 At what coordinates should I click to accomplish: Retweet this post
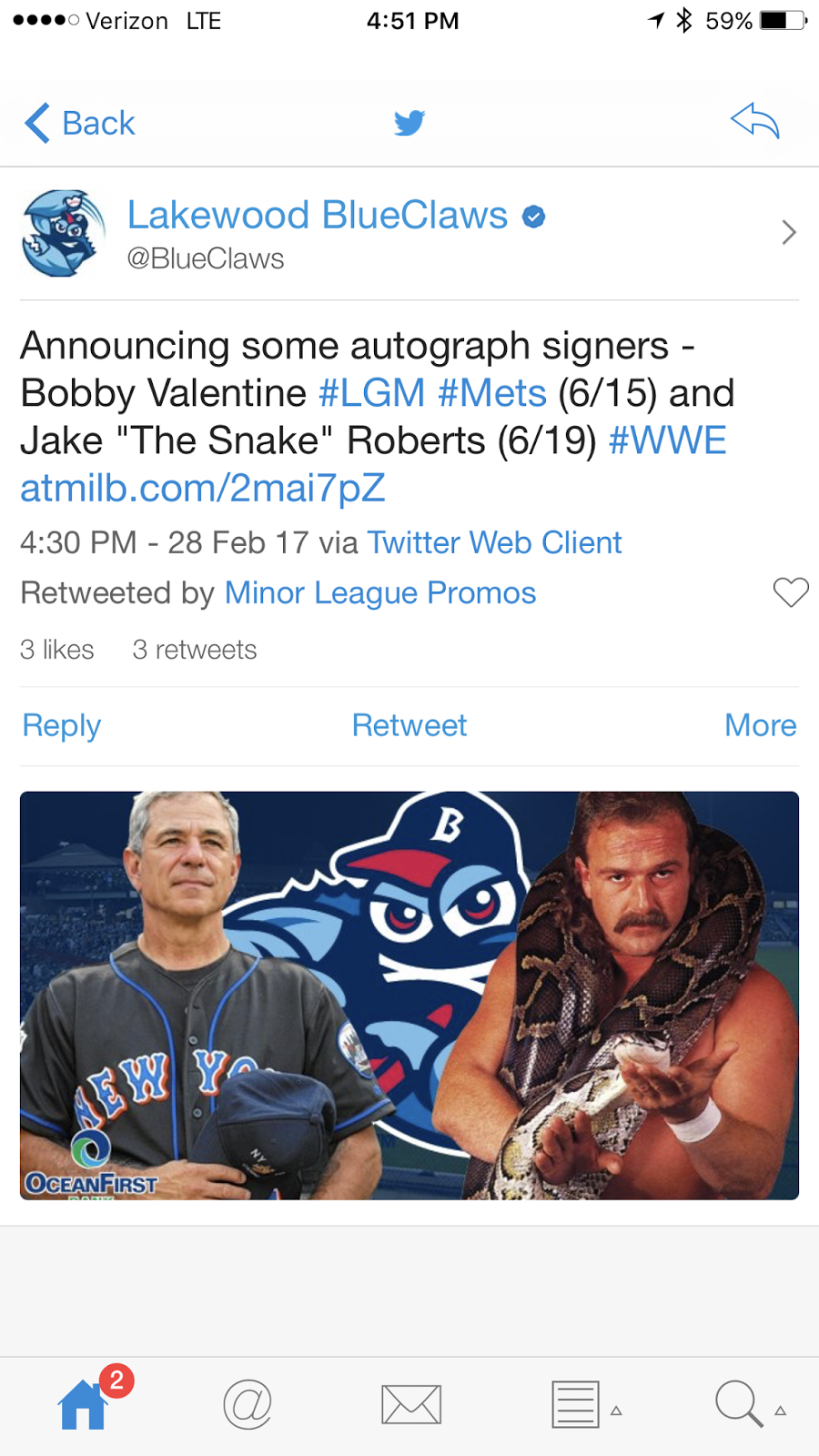tap(409, 725)
